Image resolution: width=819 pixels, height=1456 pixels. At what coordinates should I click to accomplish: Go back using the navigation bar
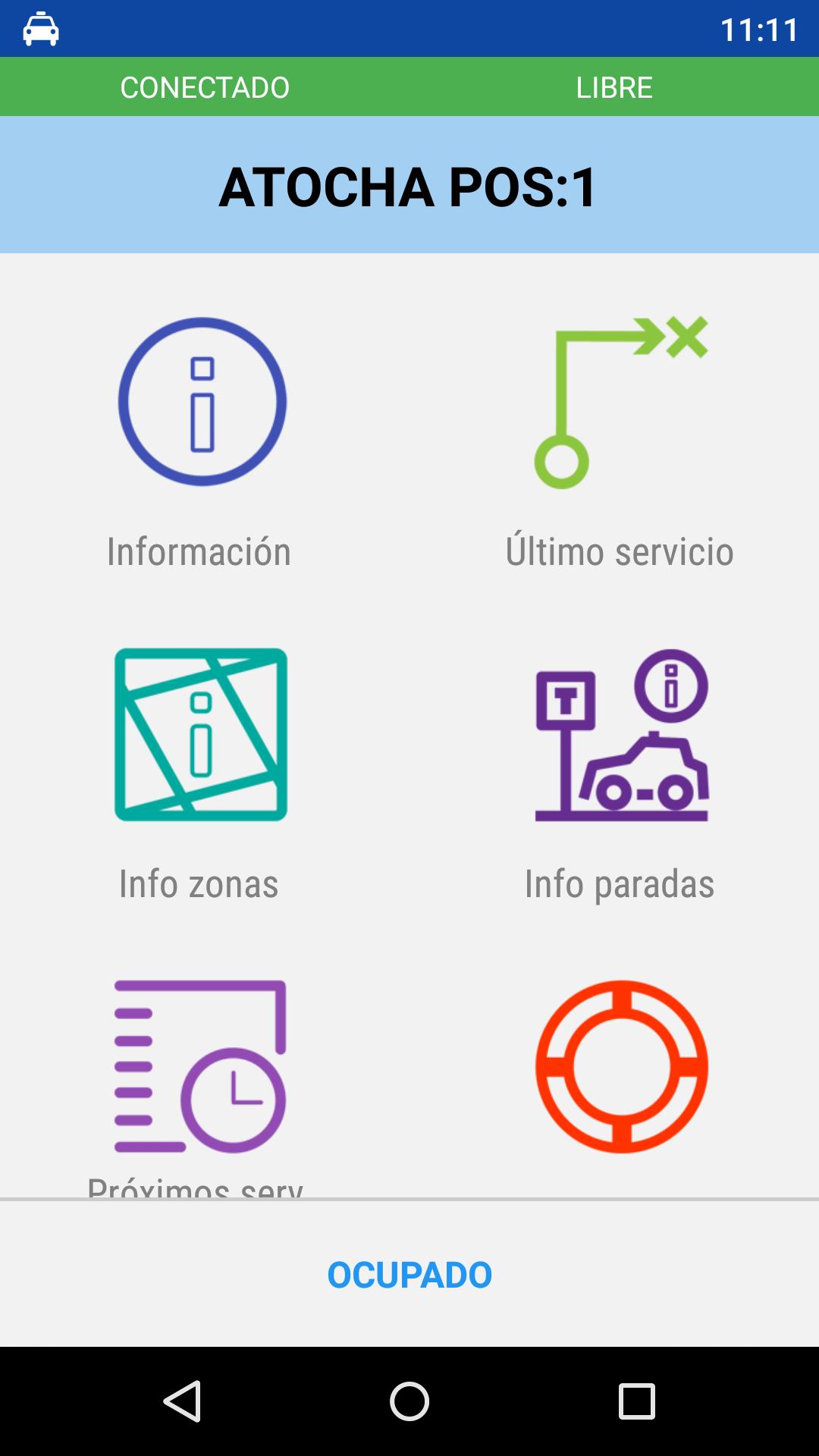click(x=182, y=1401)
